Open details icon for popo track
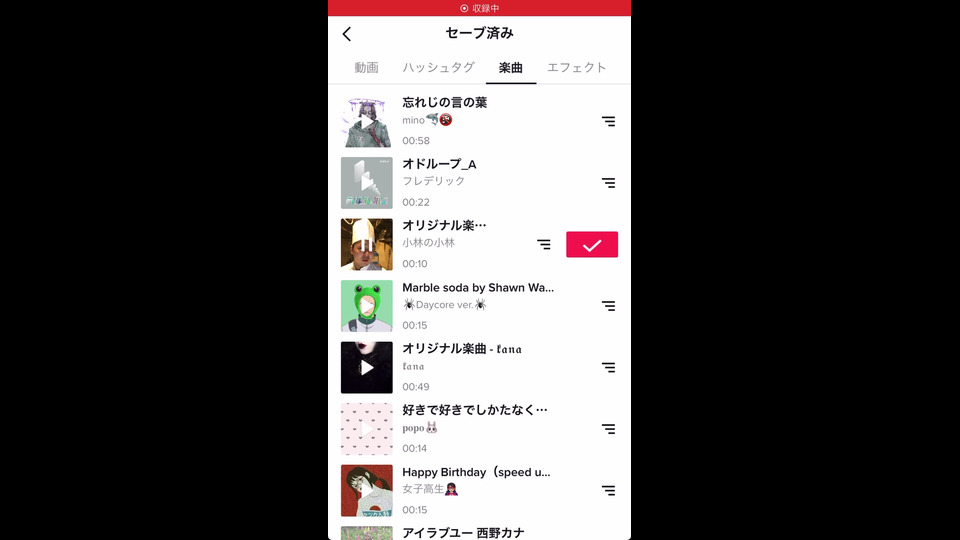960x540 pixels. [608, 429]
